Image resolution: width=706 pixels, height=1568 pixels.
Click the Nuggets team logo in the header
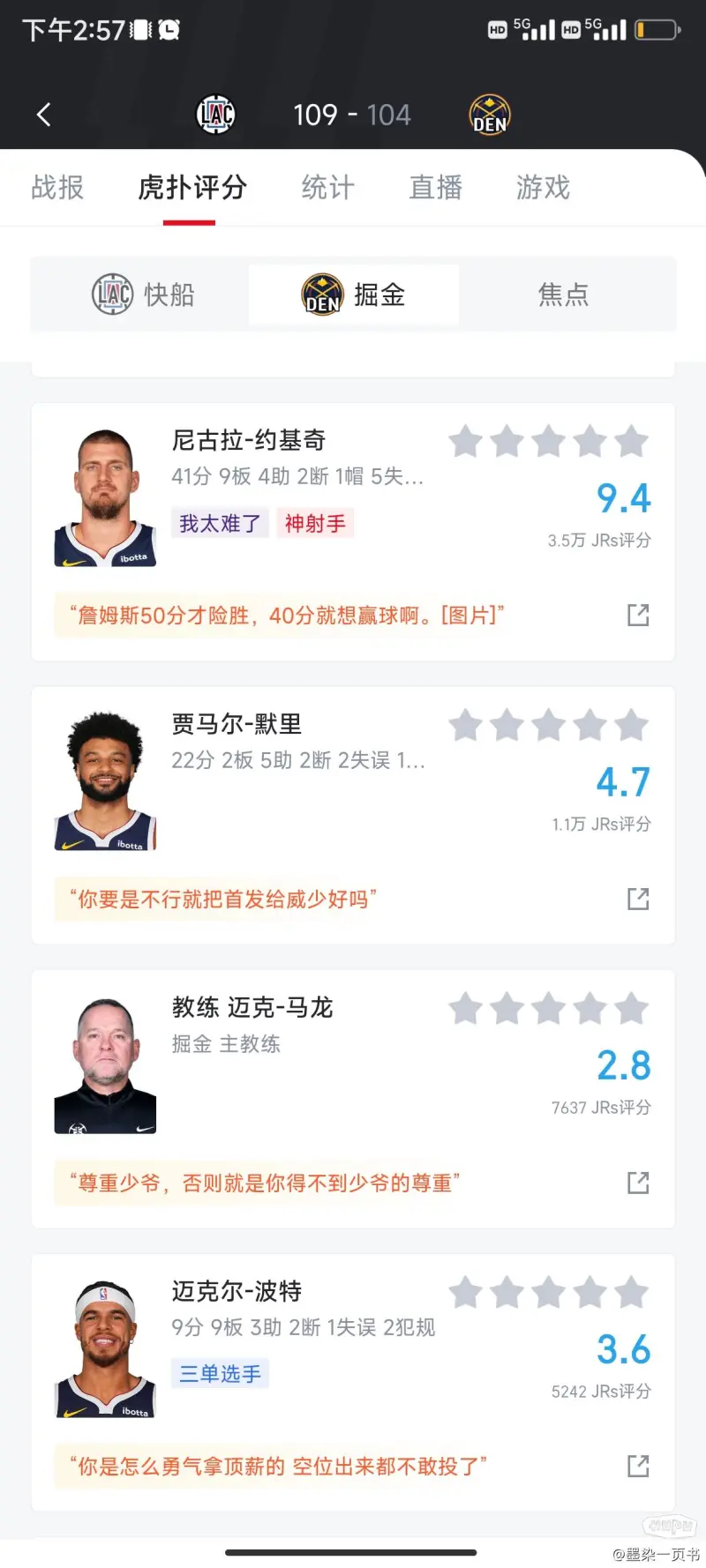pos(488,115)
